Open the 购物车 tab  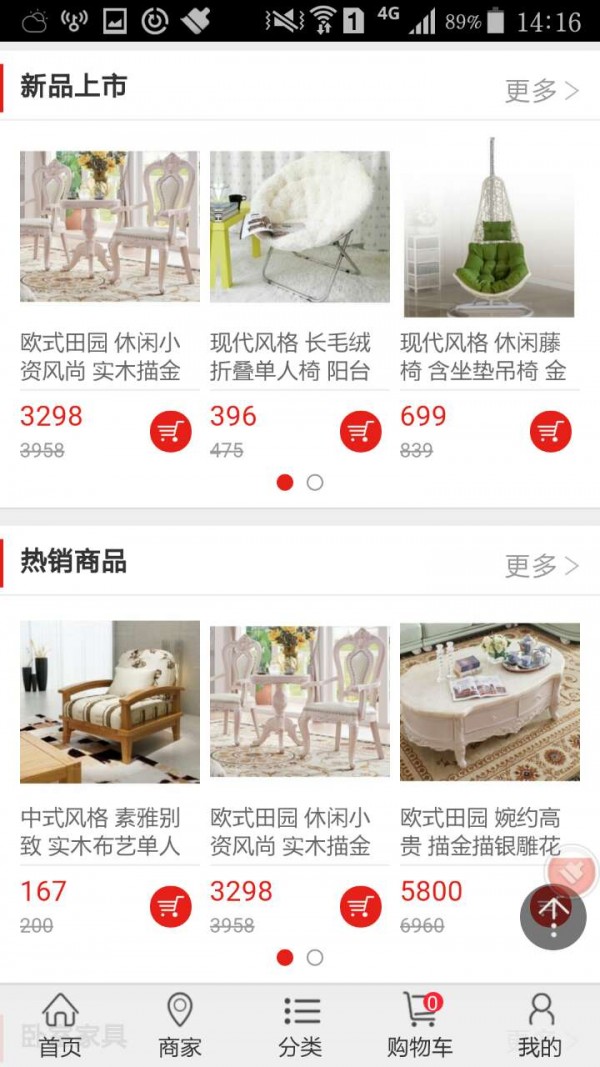420,1025
